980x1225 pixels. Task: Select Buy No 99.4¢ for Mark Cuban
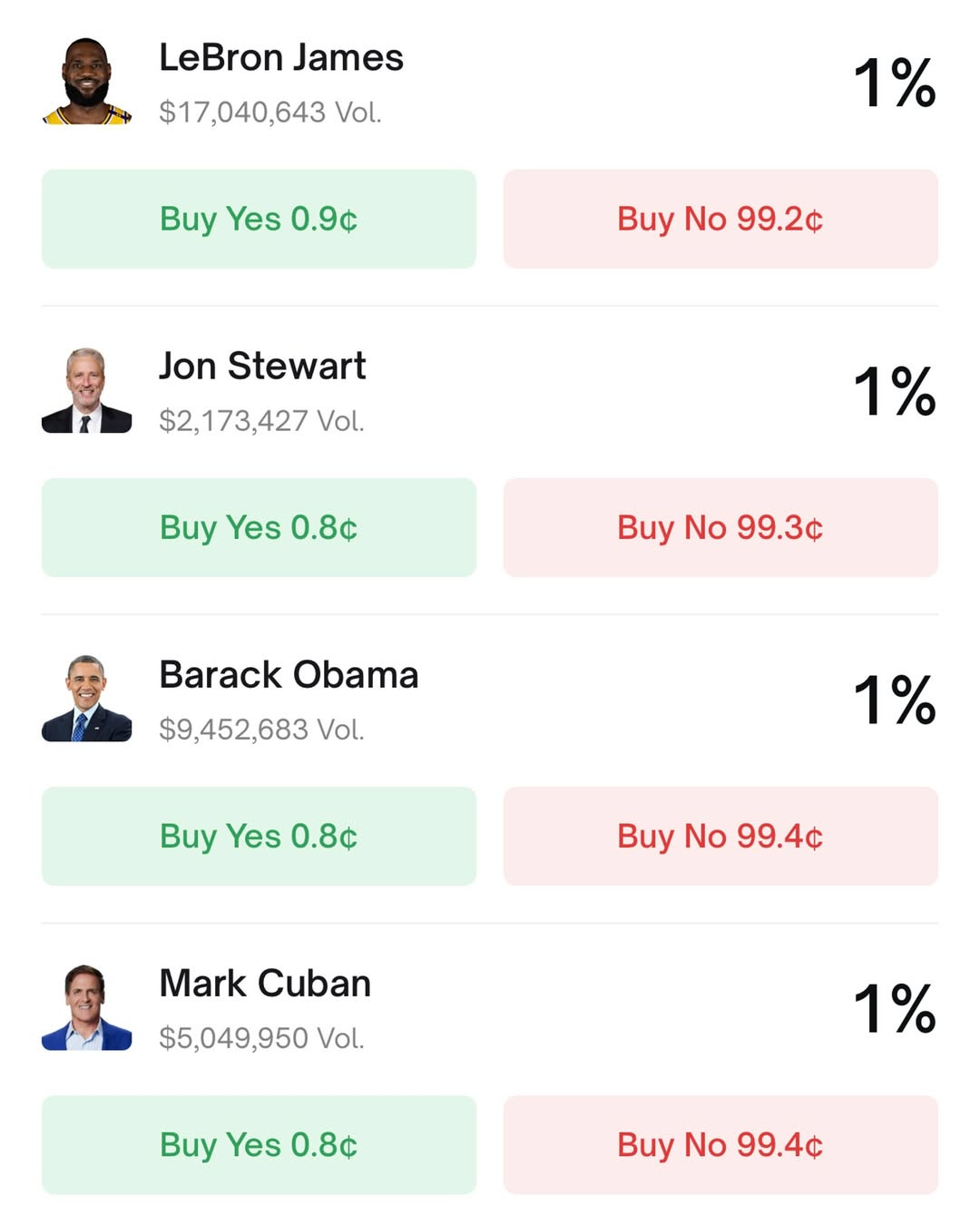(x=720, y=1144)
